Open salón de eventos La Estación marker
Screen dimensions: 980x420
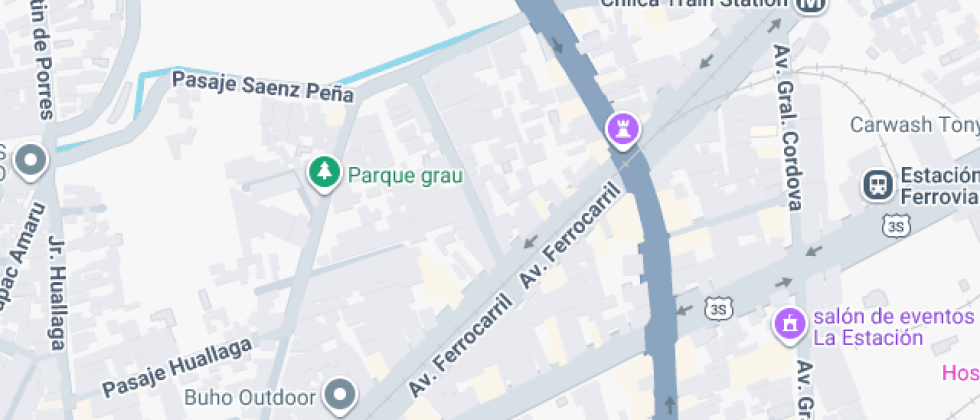coord(791,323)
